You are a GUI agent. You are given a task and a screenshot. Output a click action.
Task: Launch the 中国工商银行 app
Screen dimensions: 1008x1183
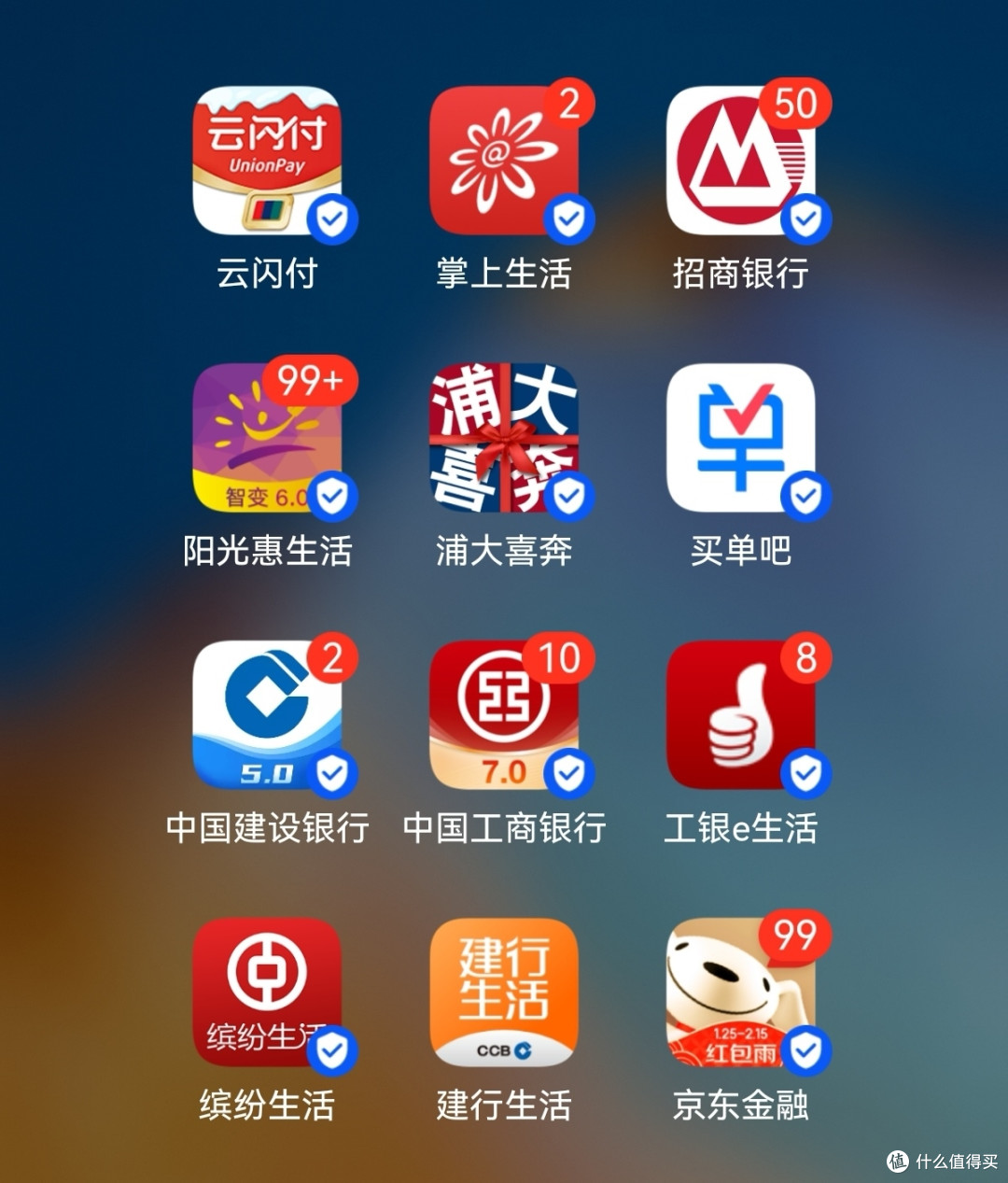point(504,715)
